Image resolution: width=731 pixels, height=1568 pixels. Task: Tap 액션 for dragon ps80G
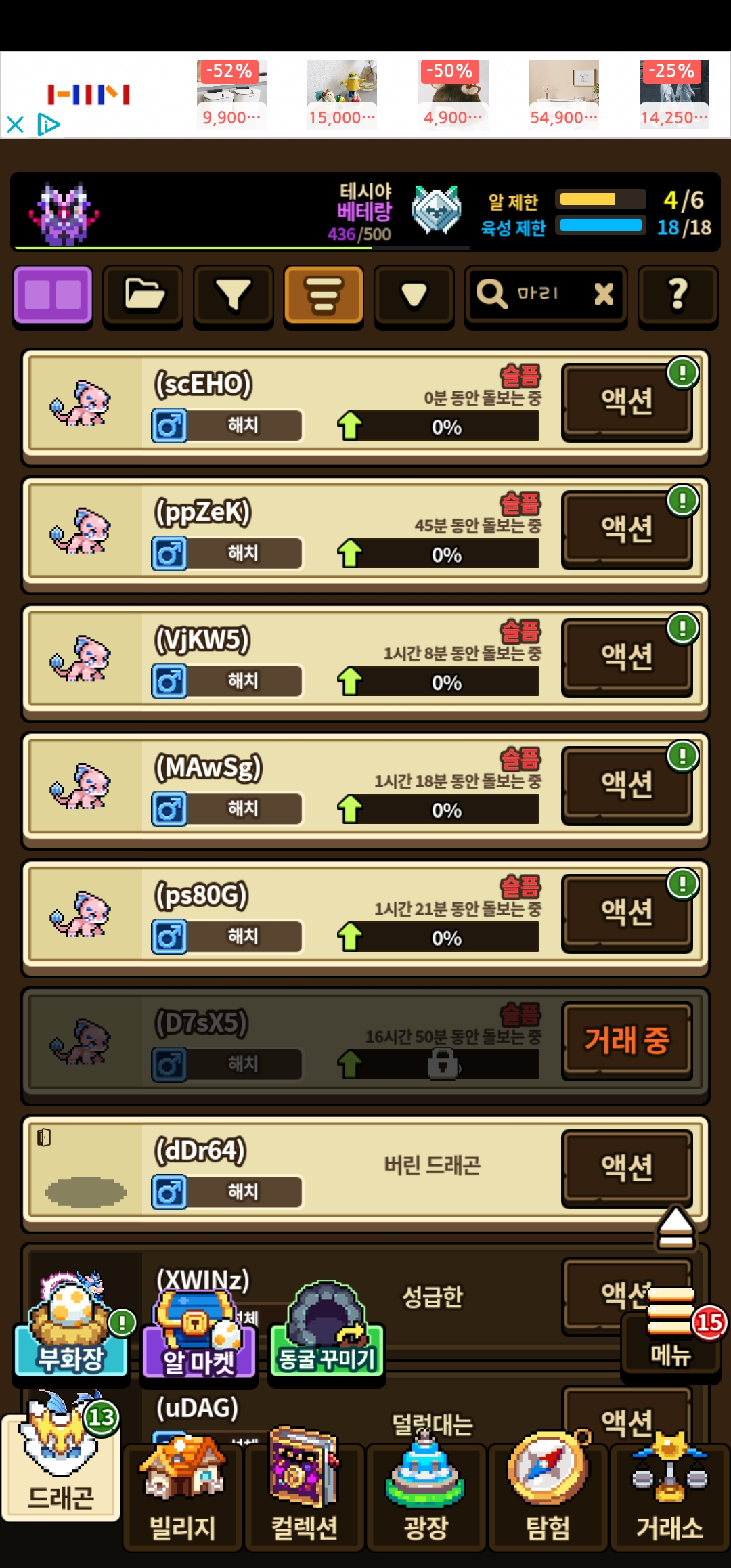[627, 913]
